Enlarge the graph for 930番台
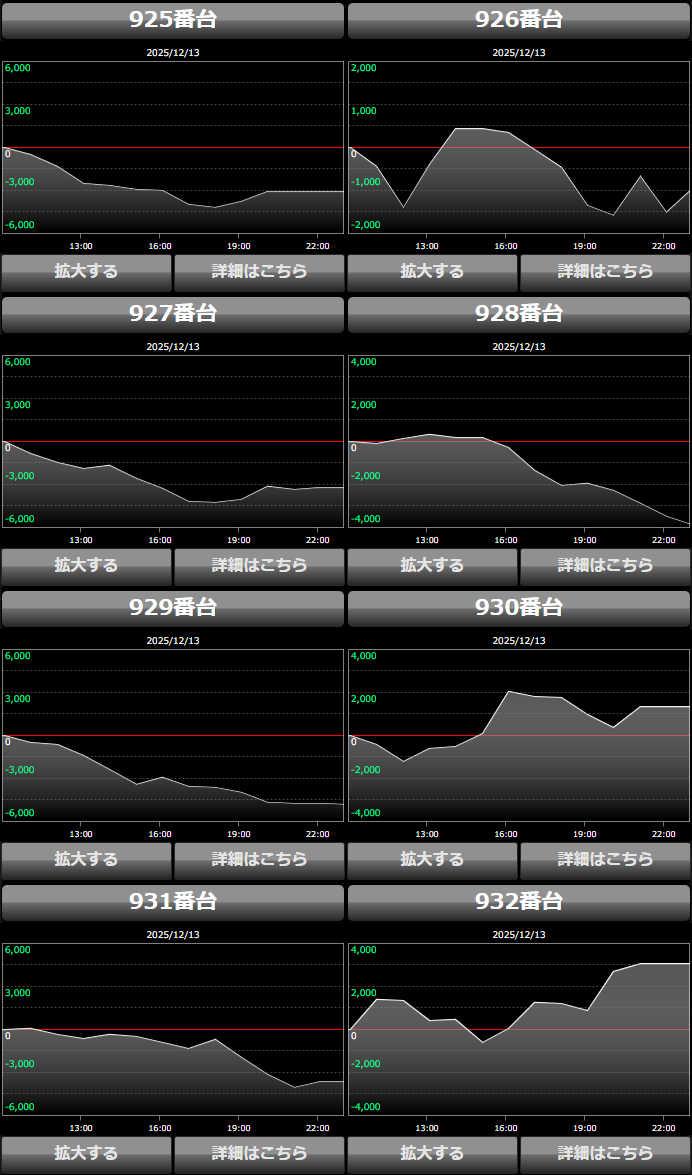692x1175 pixels. click(x=432, y=859)
